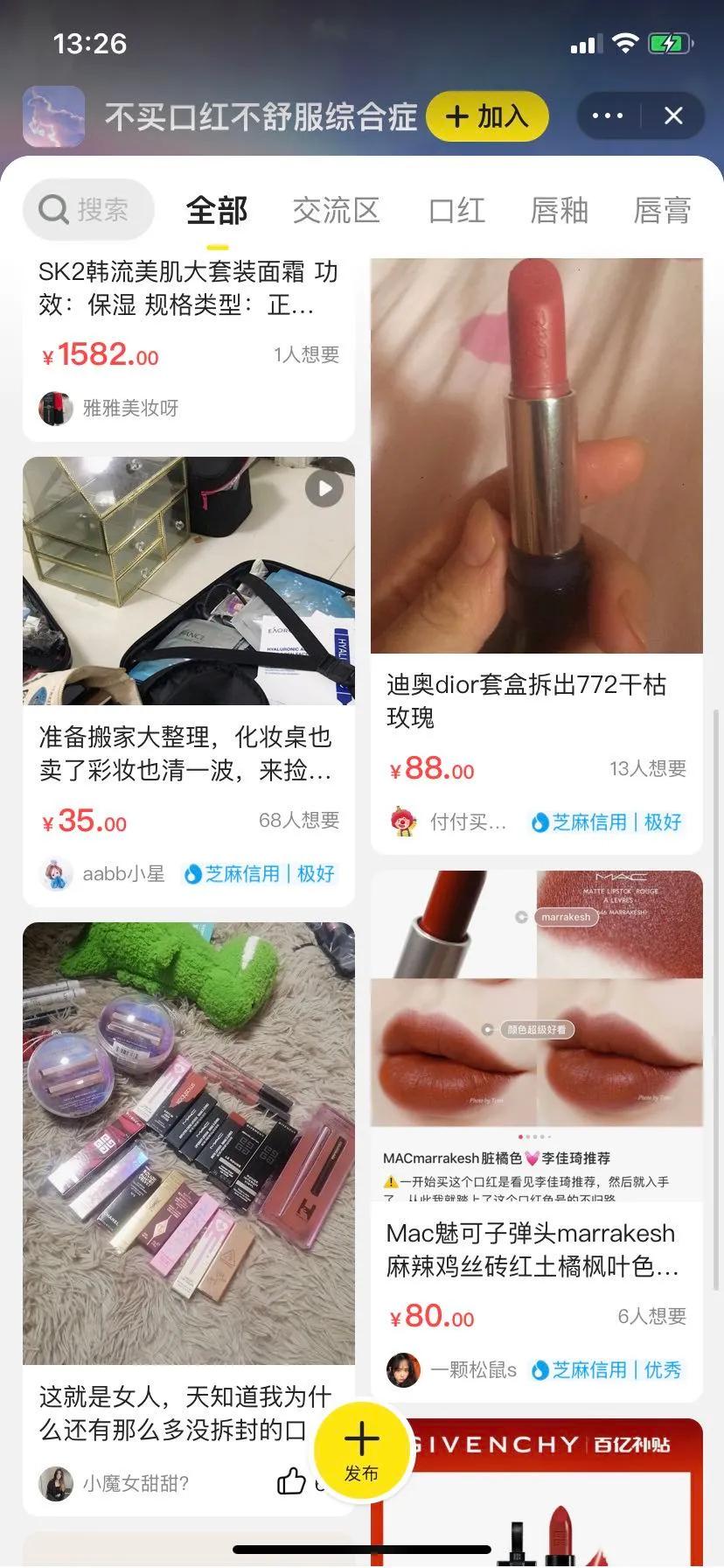
Task: Open the Mac marrakesh 麻辣鸡丝 listing title
Action: pos(530,1249)
